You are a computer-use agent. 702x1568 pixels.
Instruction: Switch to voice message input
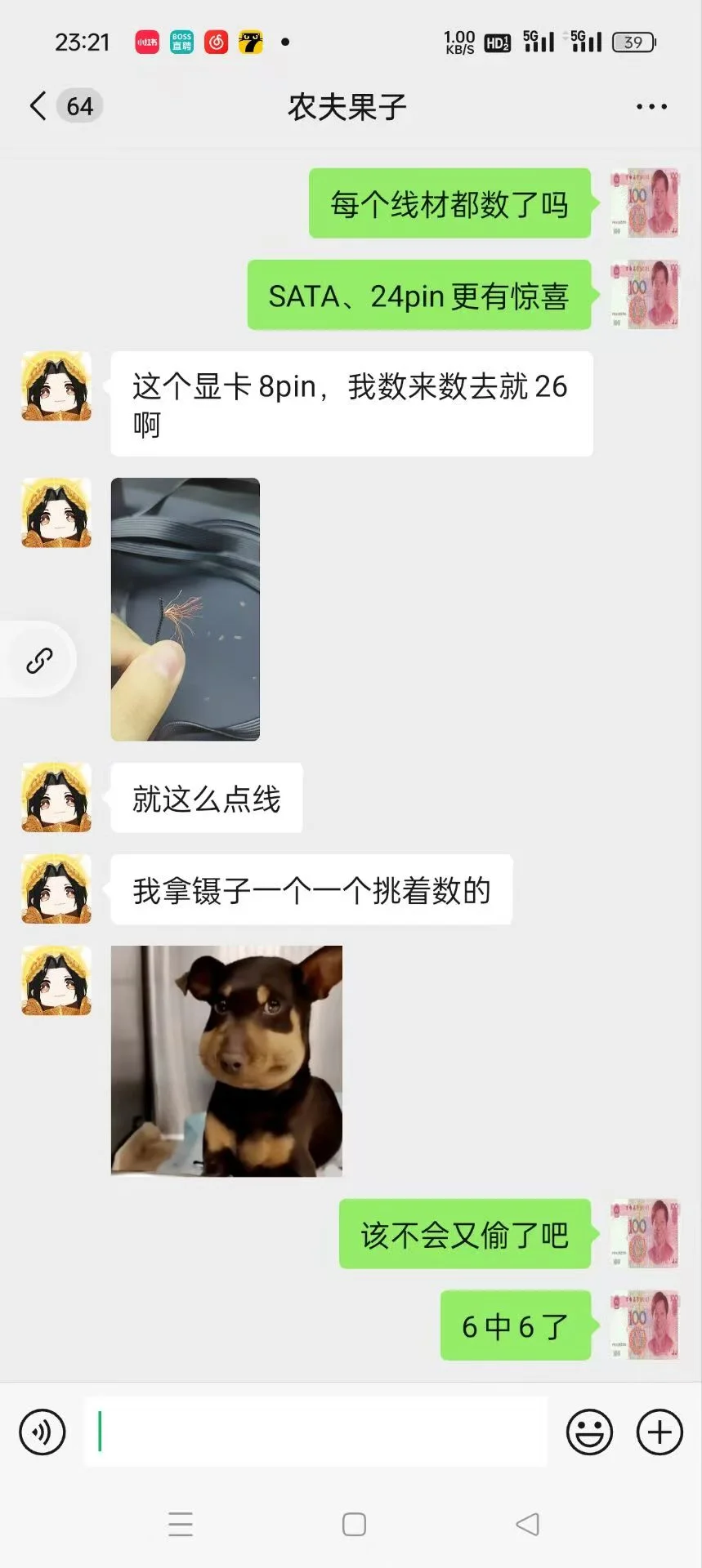(42, 1432)
